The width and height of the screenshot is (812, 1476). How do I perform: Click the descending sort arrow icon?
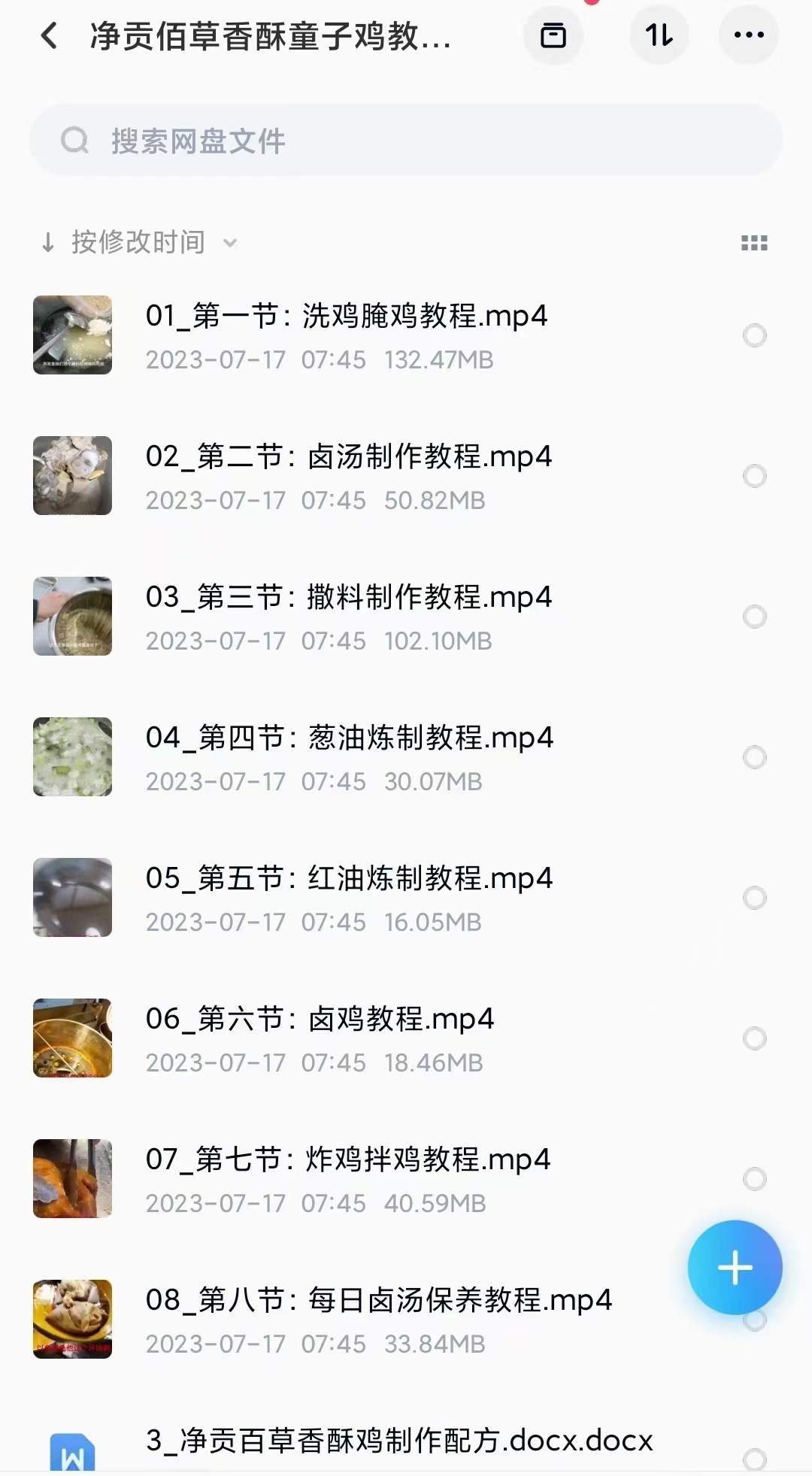pos(47,242)
